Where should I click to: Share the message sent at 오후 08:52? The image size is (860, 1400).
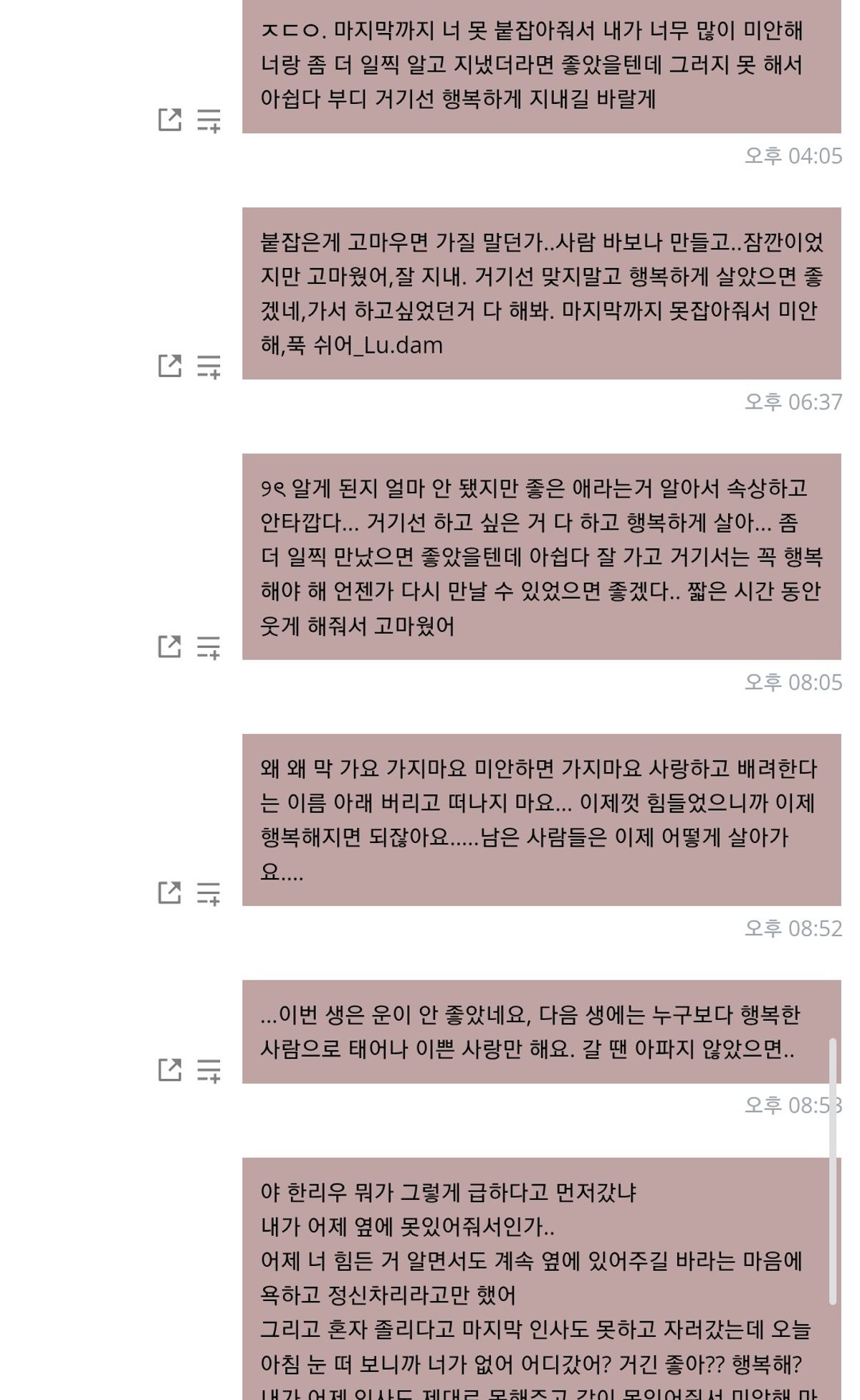pyautogui.click(x=170, y=892)
